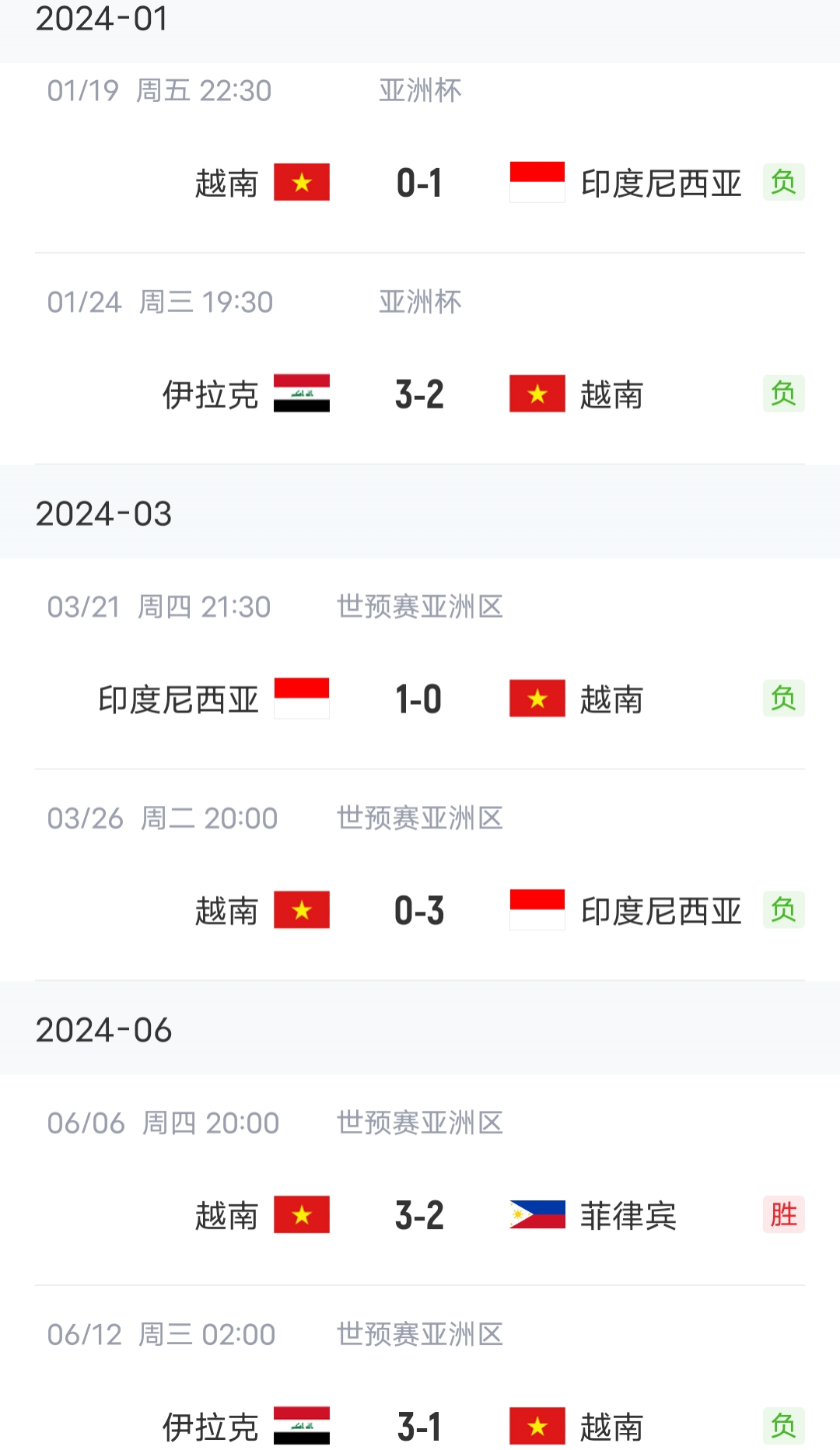
Task: View the 01/24 Iraq 3-2 Vietnam match
Action: (420, 359)
